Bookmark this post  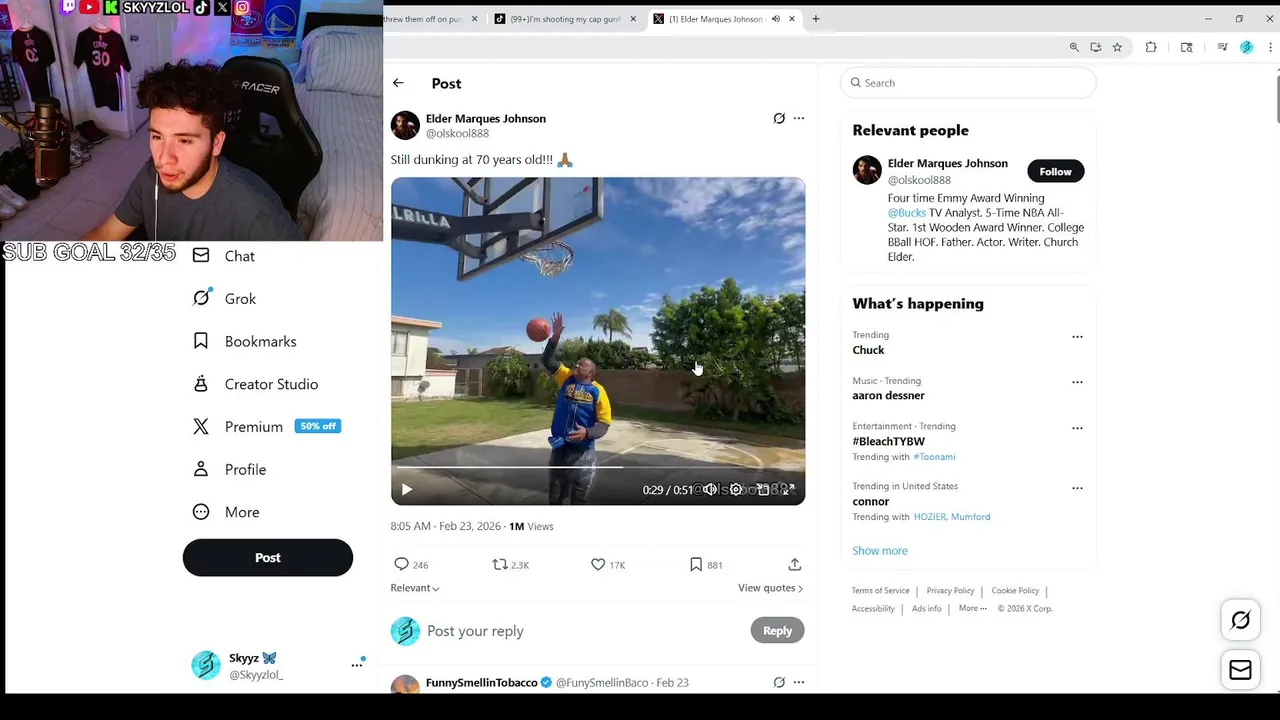[696, 565]
